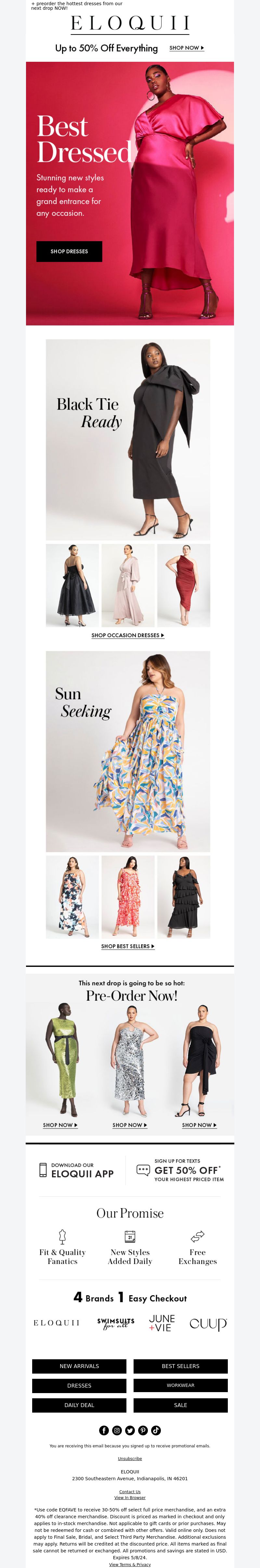Open the Instagram icon
This screenshot has width=260, height=1568.
pyautogui.click(x=117, y=1430)
